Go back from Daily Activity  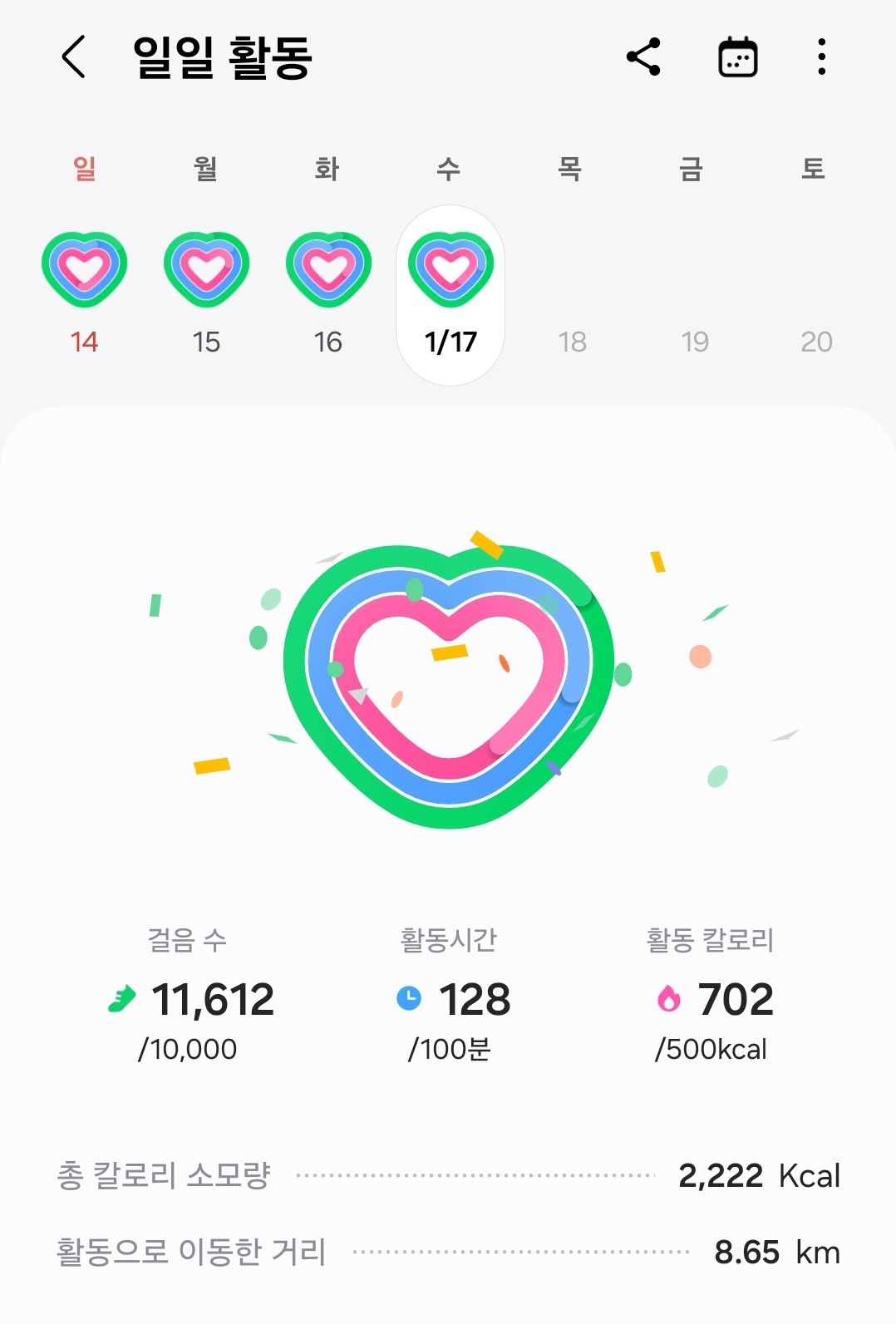pyautogui.click(x=73, y=57)
